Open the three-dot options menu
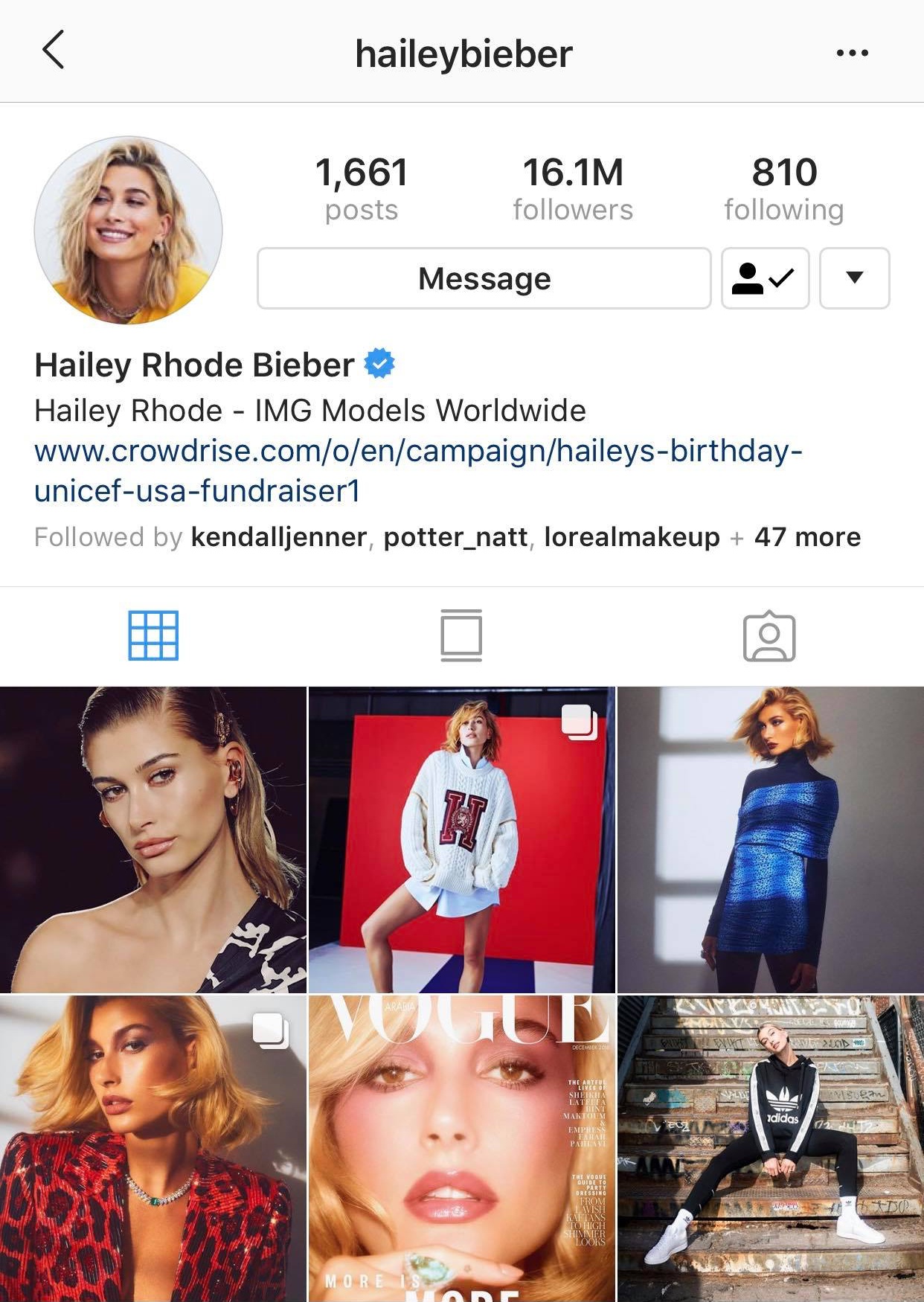Screen dimensions: 924x1302 (x=852, y=53)
